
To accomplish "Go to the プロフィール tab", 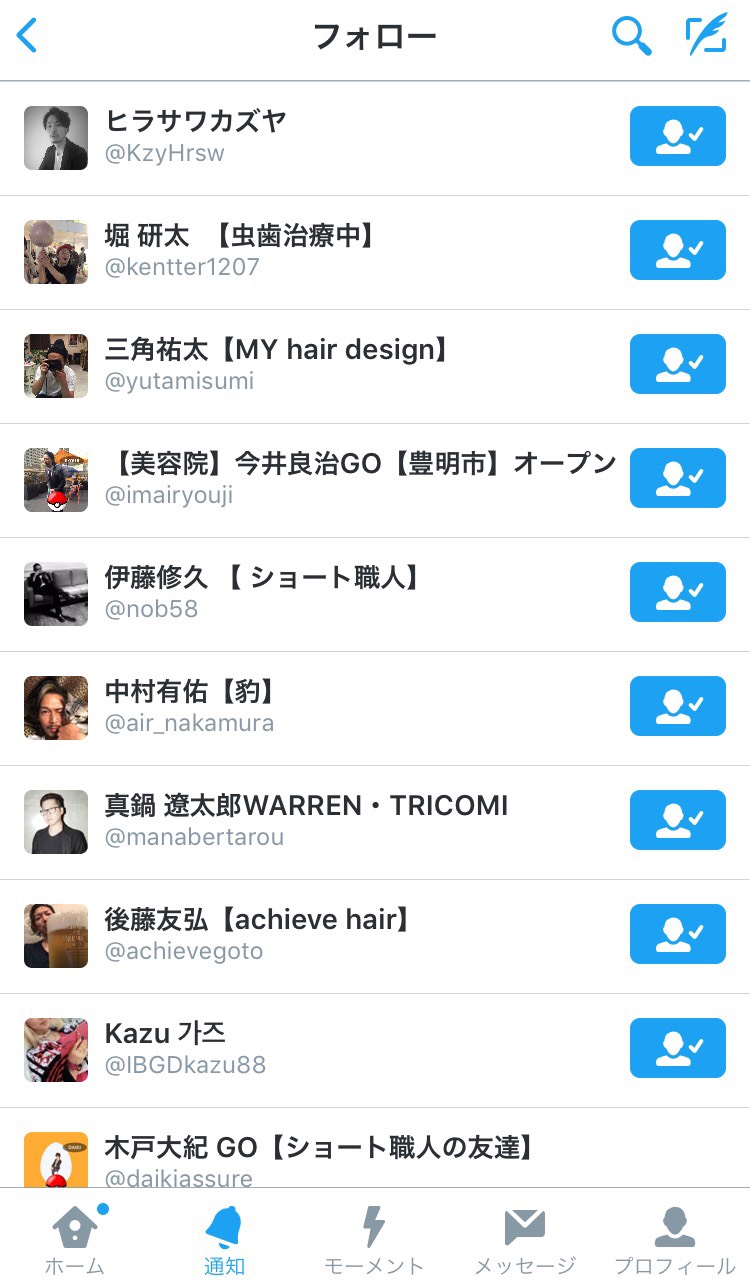I will tap(674, 1240).
